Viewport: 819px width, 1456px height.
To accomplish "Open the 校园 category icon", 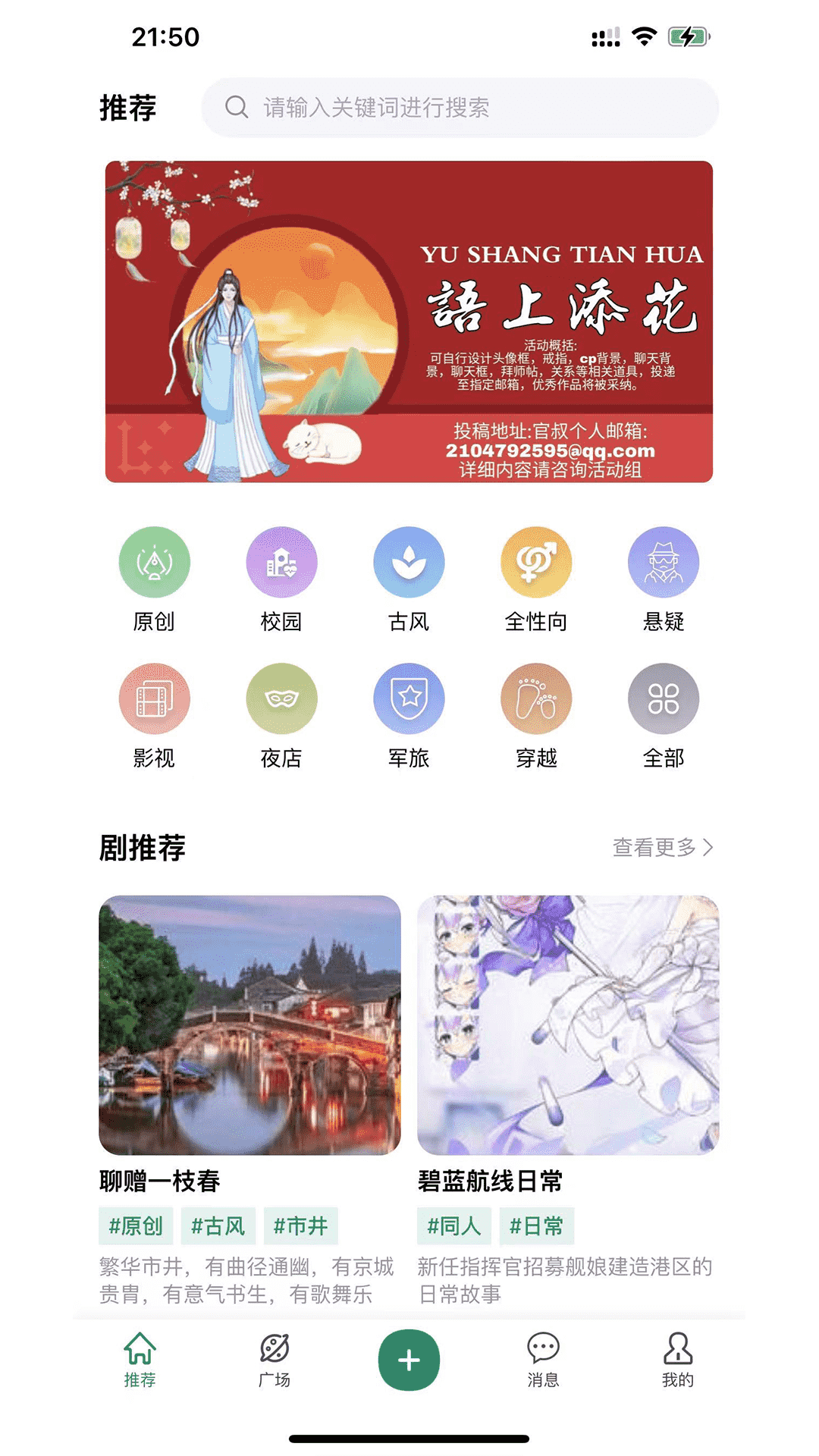I will (282, 564).
